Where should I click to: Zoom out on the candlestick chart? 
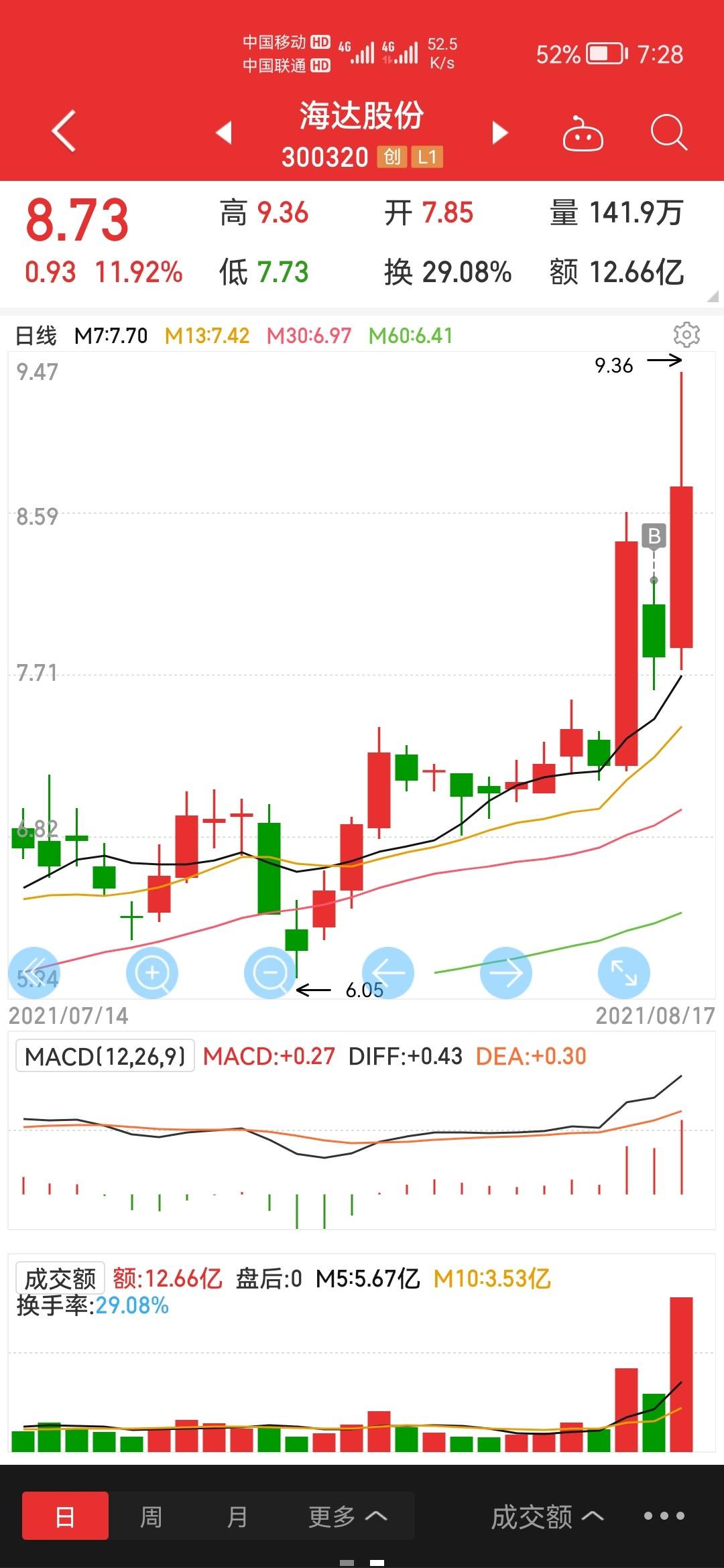point(270,973)
